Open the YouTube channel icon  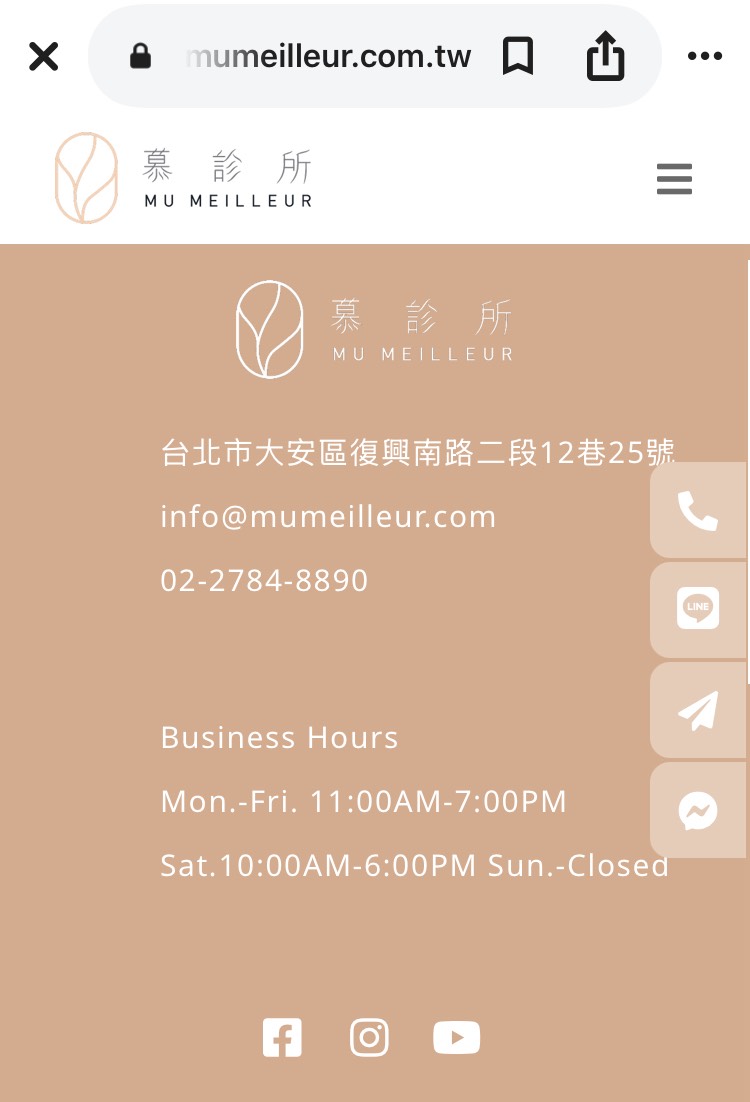pos(456,1037)
